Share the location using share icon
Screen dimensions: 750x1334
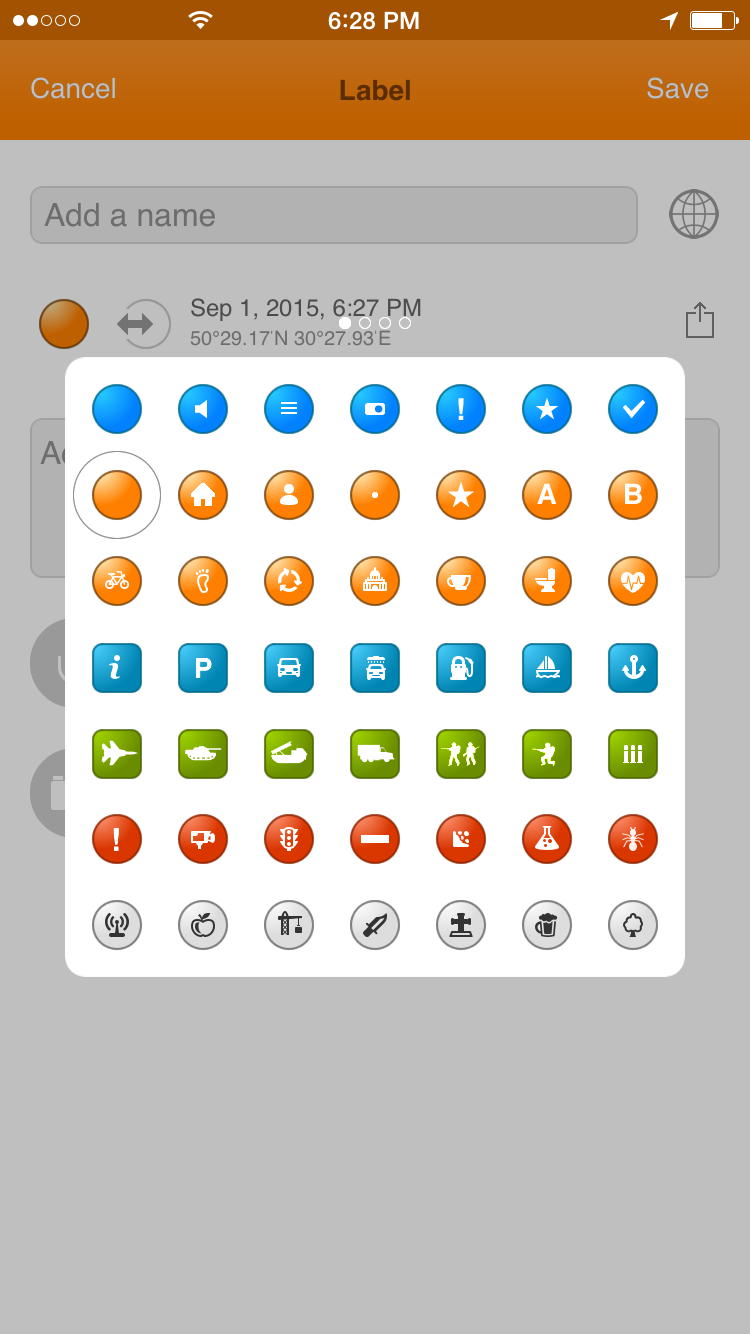[x=700, y=321]
